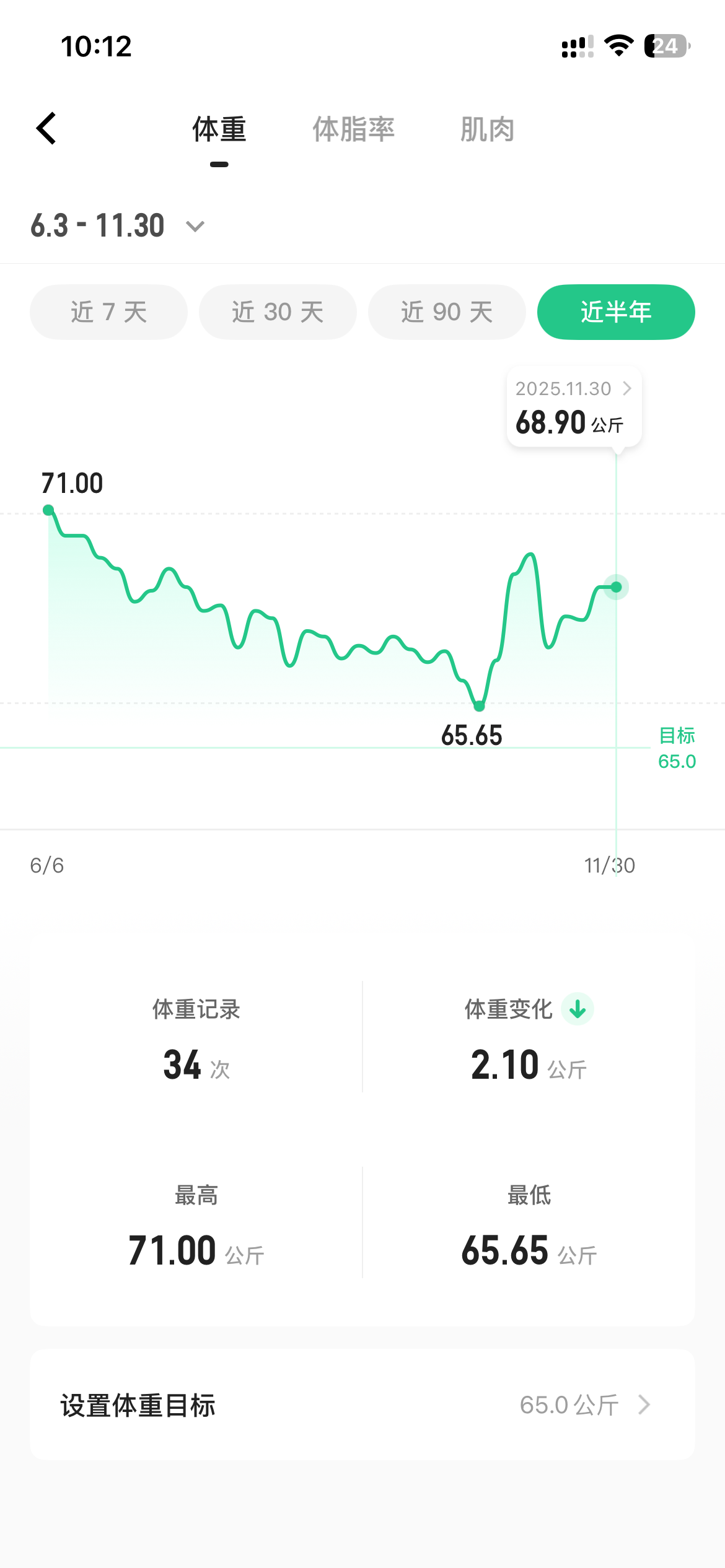Expand the 6.3 - 11.30 date range dropdown
725x1568 pixels.
coord(118,226)
